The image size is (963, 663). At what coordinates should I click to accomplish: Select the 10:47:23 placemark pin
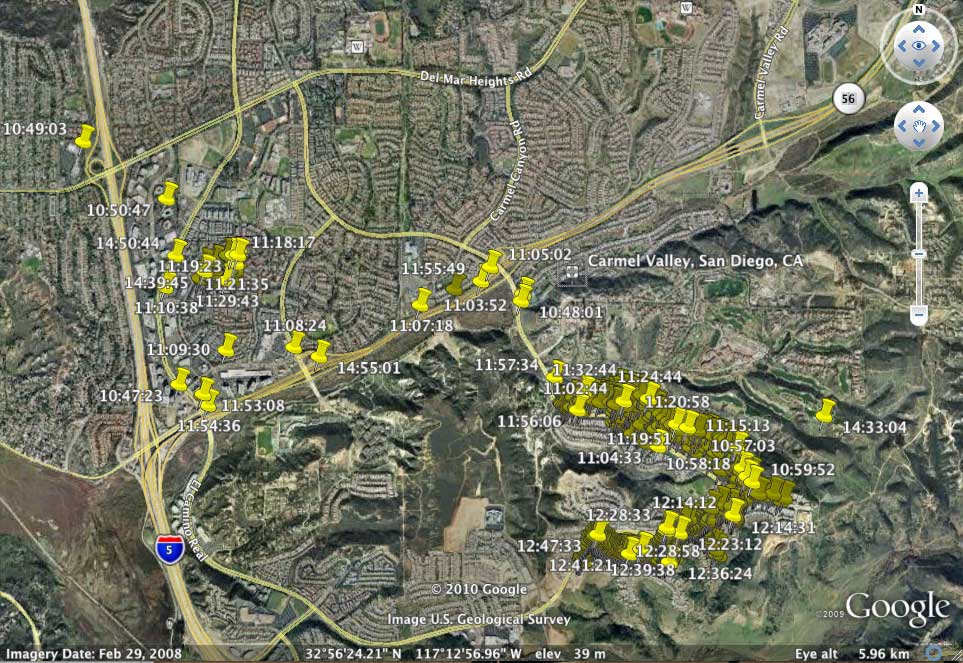[181, 379]
